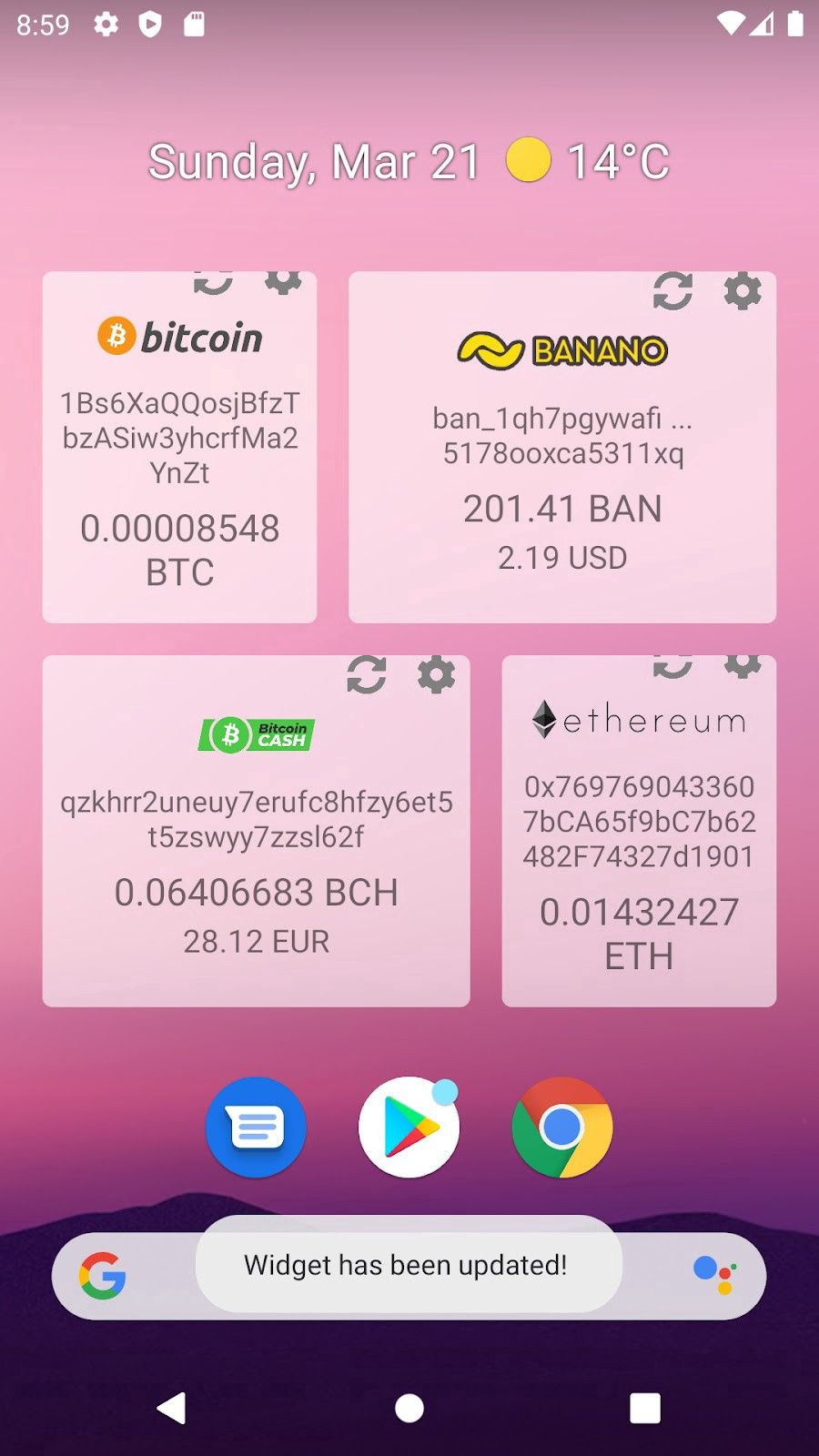Open Bitcoin Cash widget settings gear
819x1456 pixels.
point(436,675)
